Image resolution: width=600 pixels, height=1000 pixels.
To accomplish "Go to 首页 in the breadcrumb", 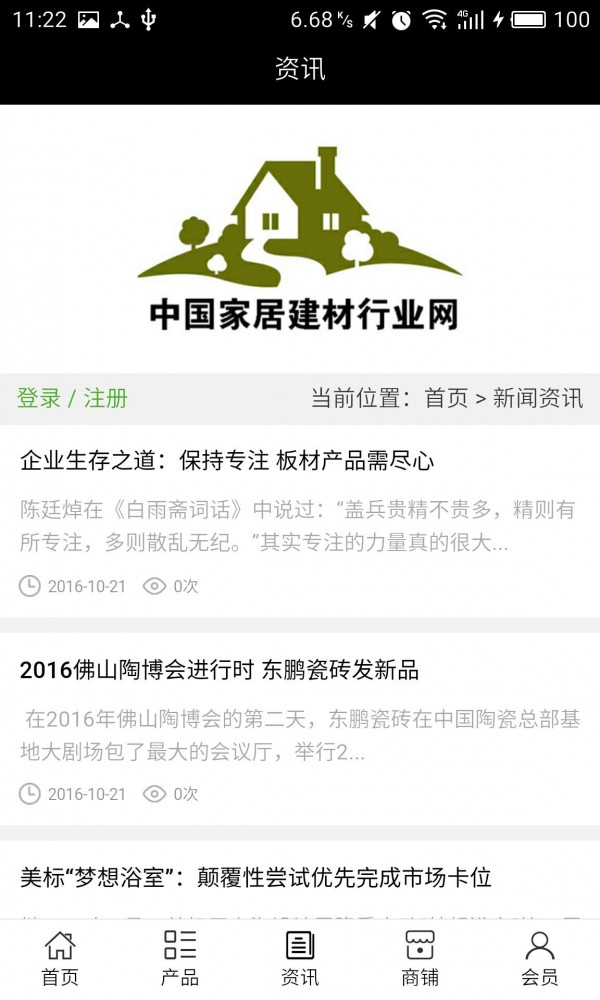I will 446,398.
